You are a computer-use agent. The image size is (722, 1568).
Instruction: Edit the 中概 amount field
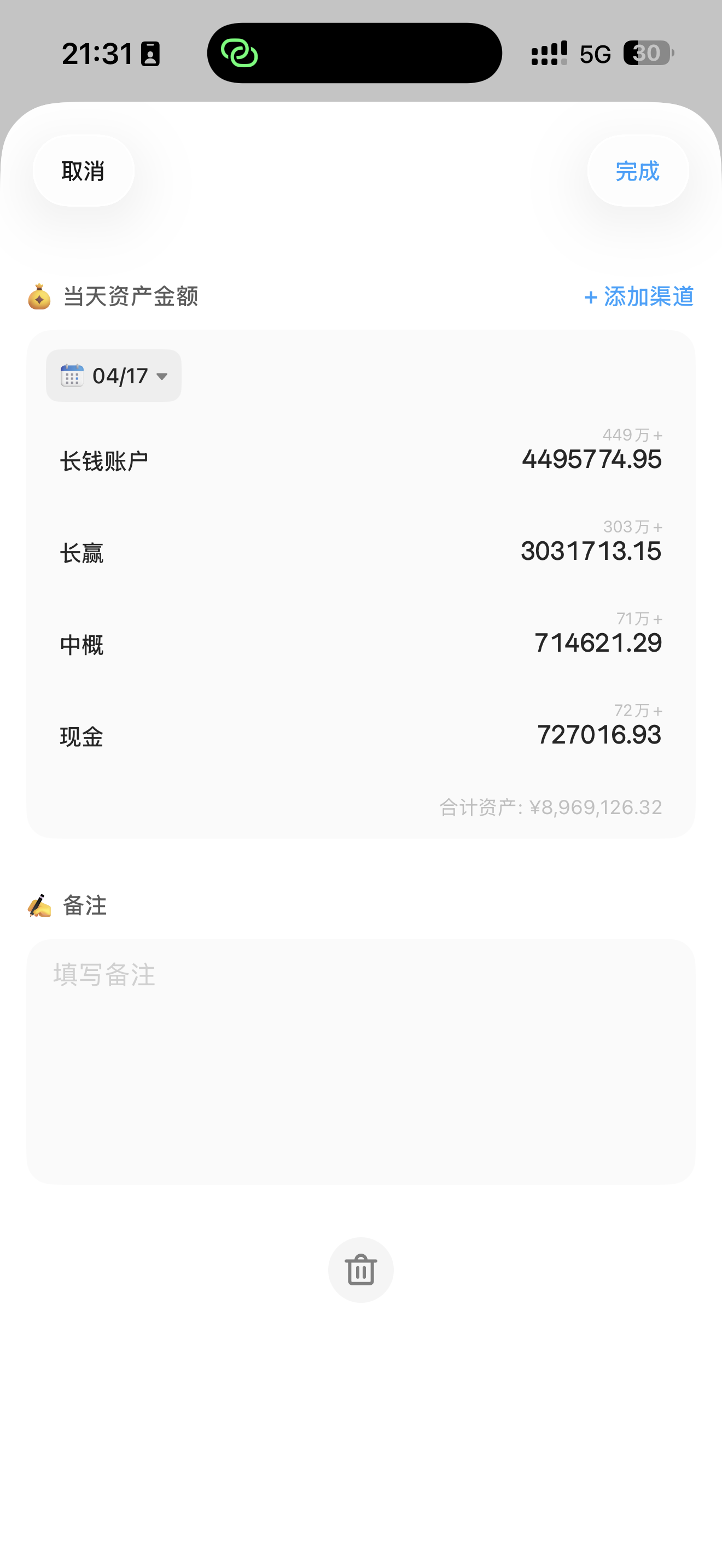tap(597, 643)
